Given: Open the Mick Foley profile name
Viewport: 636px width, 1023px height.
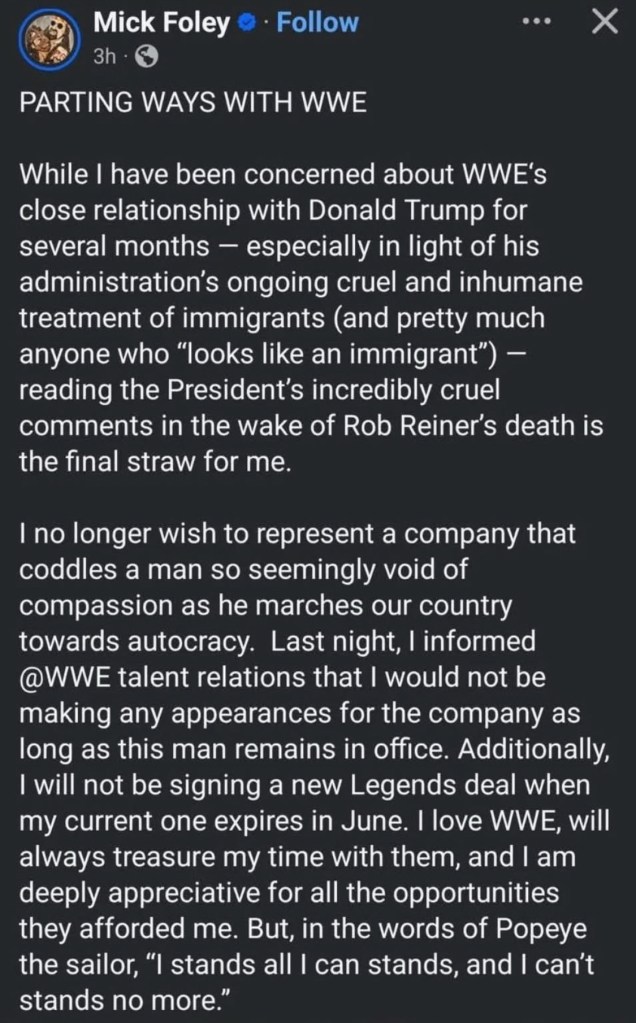Looking at the screenshot, I should coord(161,22).
